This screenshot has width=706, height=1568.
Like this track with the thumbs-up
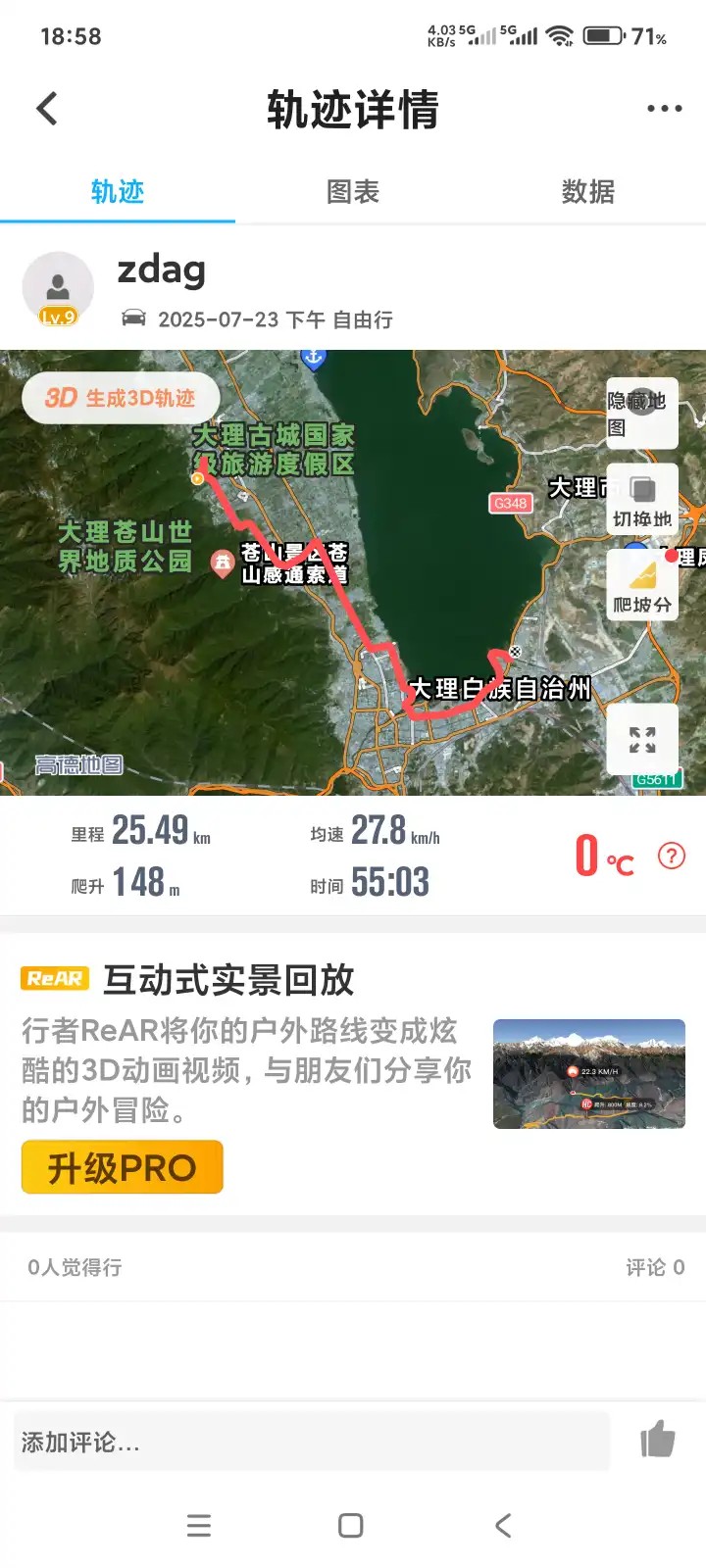[x=657, y=1440]
